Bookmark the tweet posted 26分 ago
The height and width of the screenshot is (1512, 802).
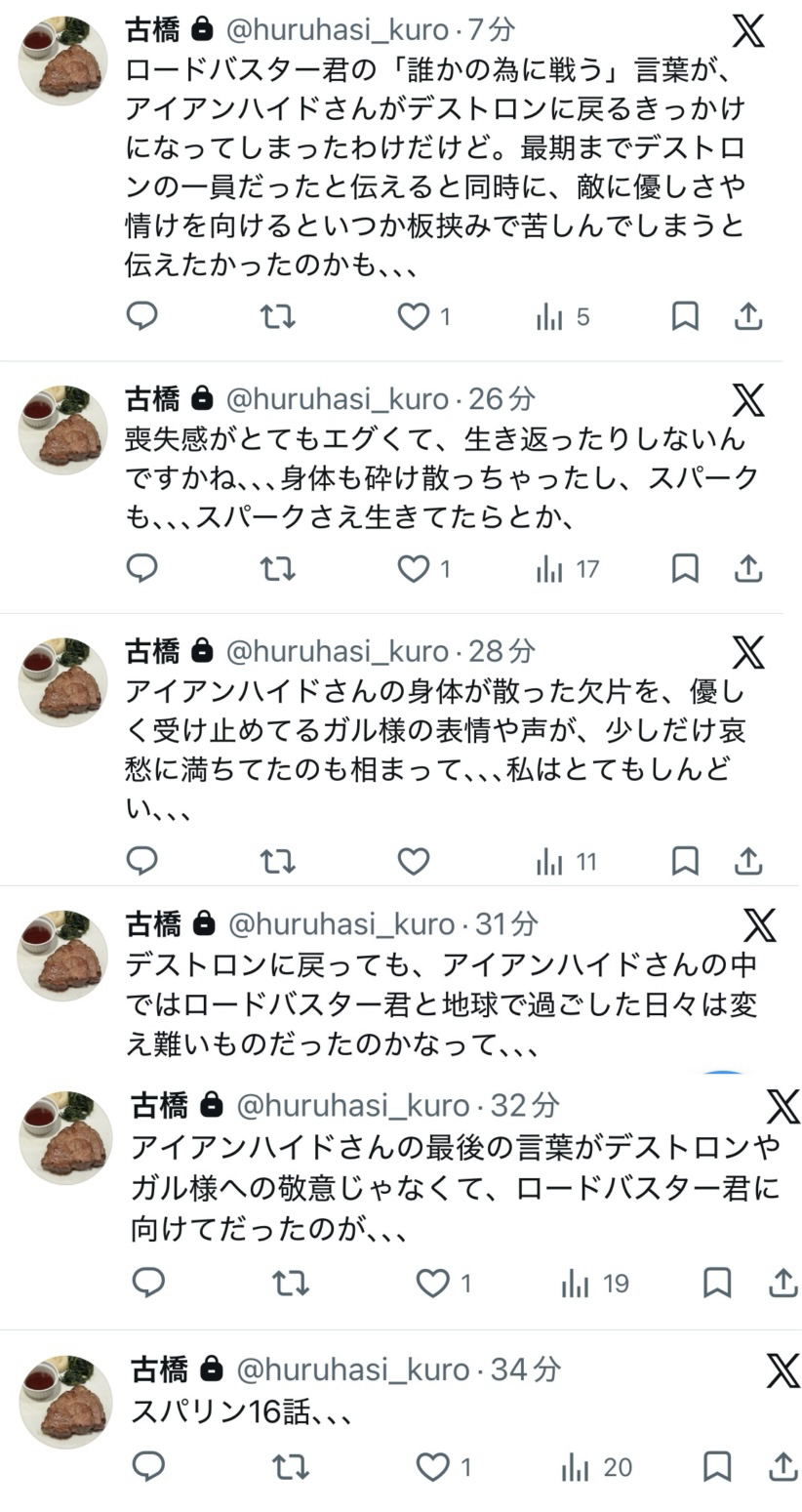click(685, 568)
